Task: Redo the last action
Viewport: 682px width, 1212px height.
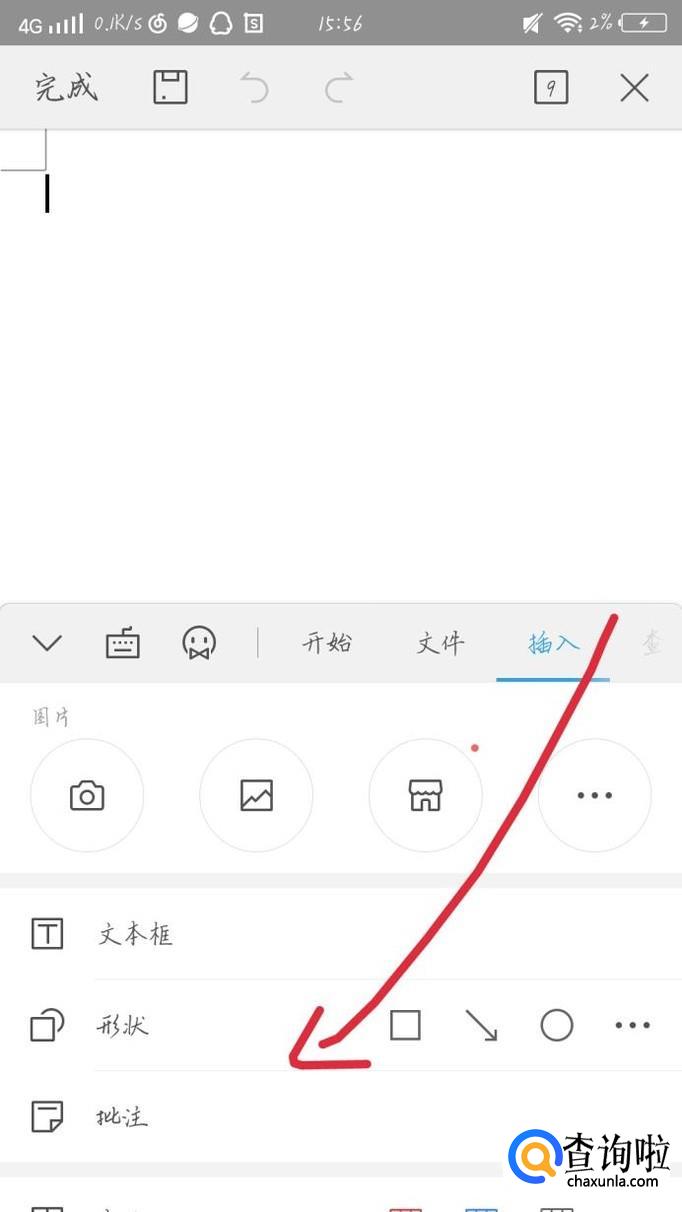Action: coord(339,89)
